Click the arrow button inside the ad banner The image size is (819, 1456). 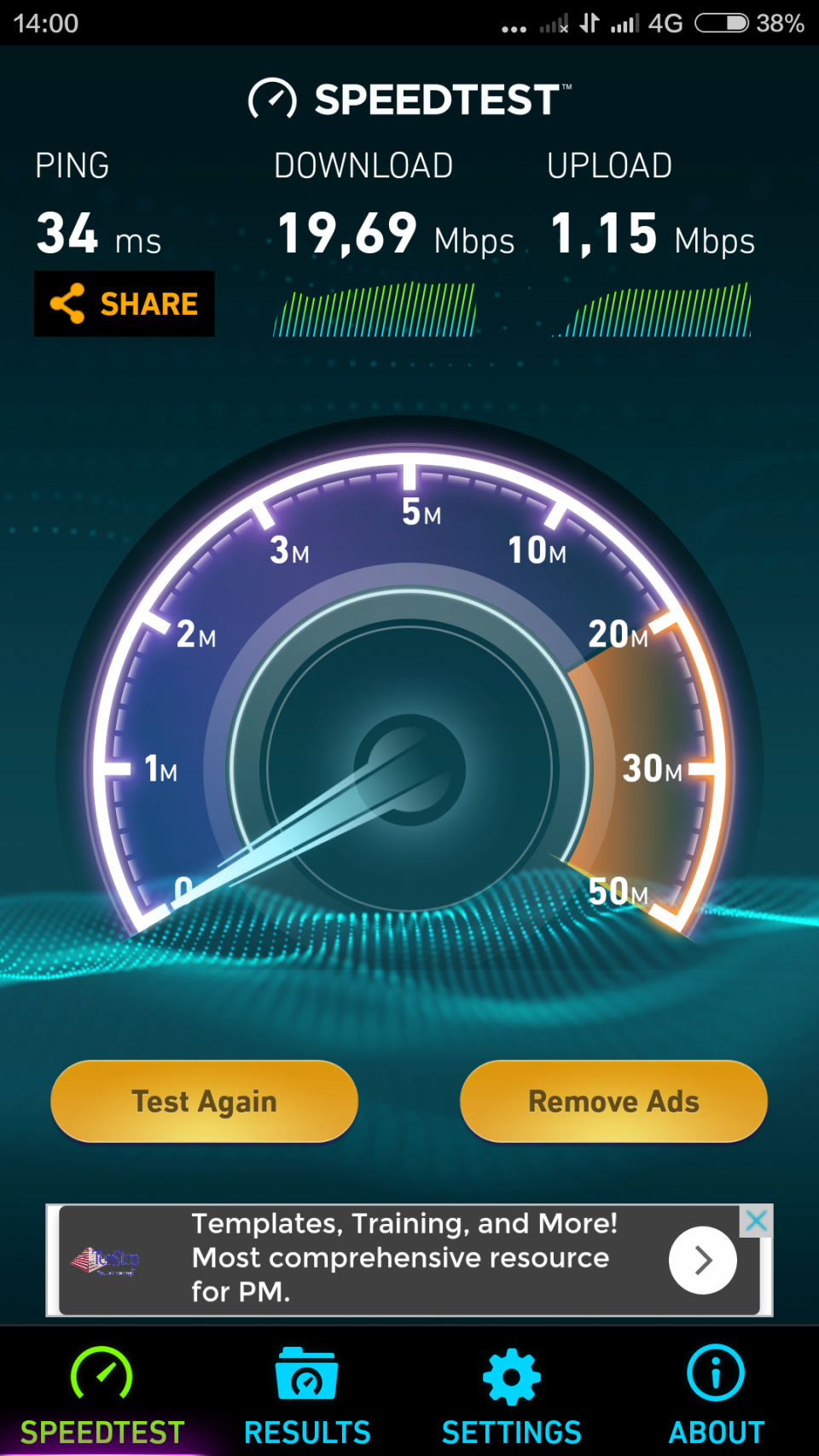(702, 1260)
